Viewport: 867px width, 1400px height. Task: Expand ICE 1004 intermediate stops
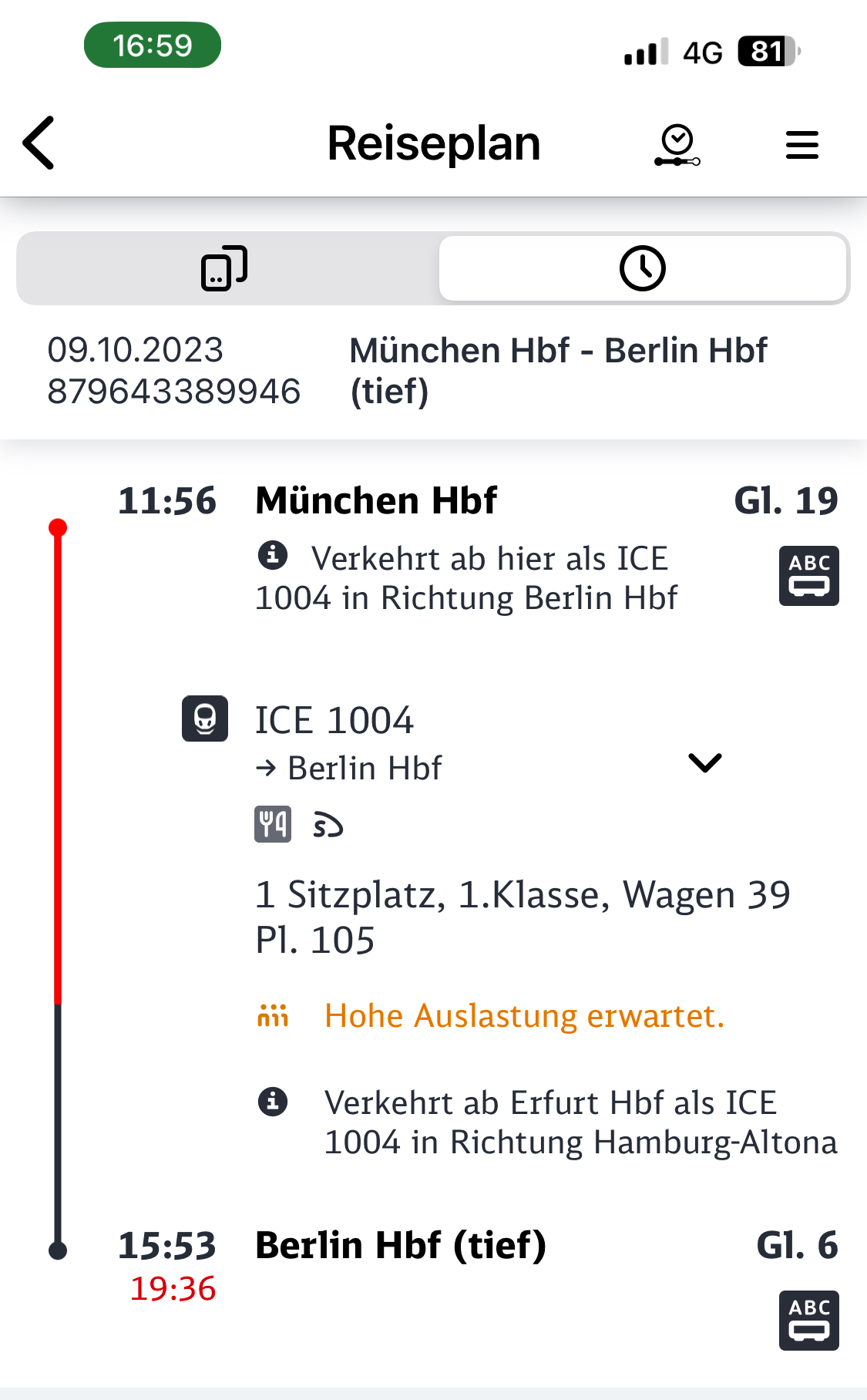[704, 762]
